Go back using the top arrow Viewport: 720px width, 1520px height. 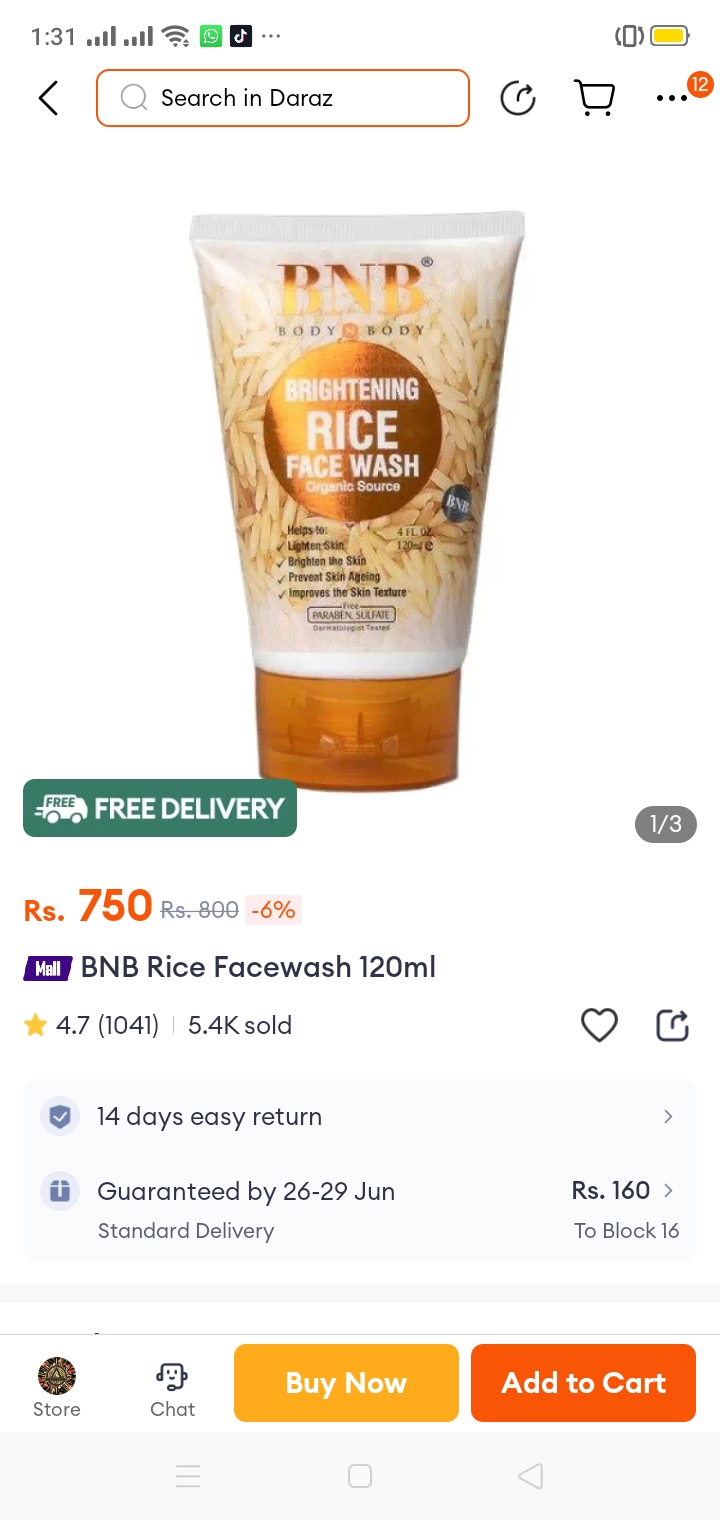coord(48,98)
